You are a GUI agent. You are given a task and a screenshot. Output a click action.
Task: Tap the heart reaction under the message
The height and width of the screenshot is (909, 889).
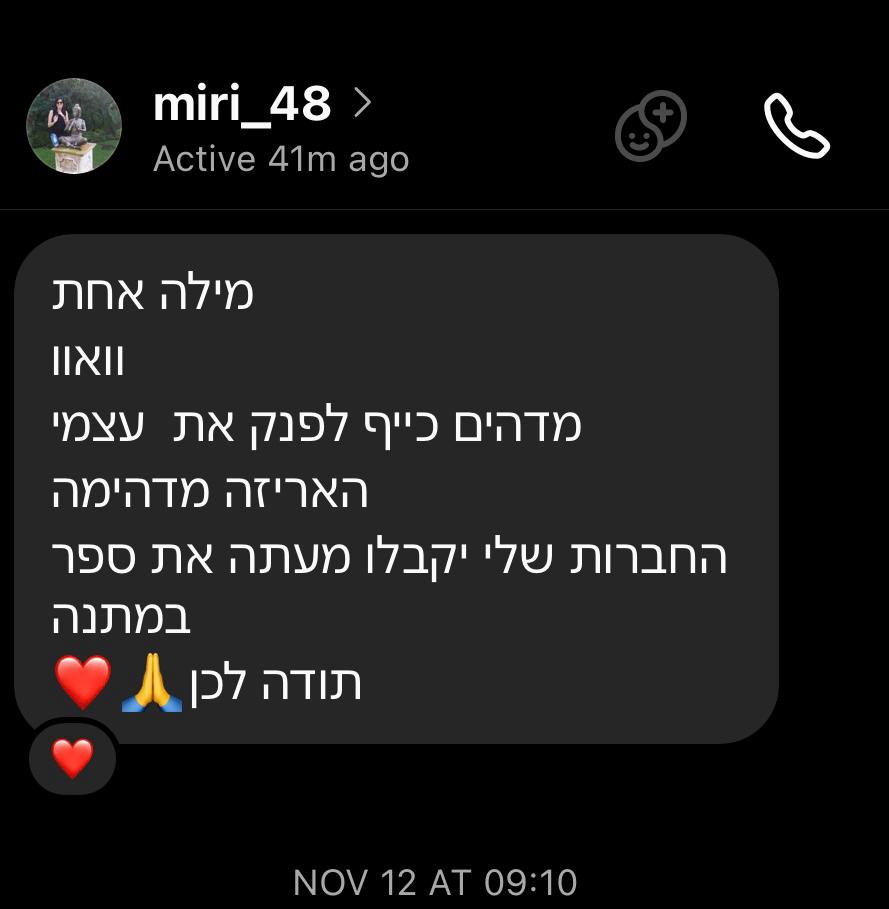click(72, 759)
